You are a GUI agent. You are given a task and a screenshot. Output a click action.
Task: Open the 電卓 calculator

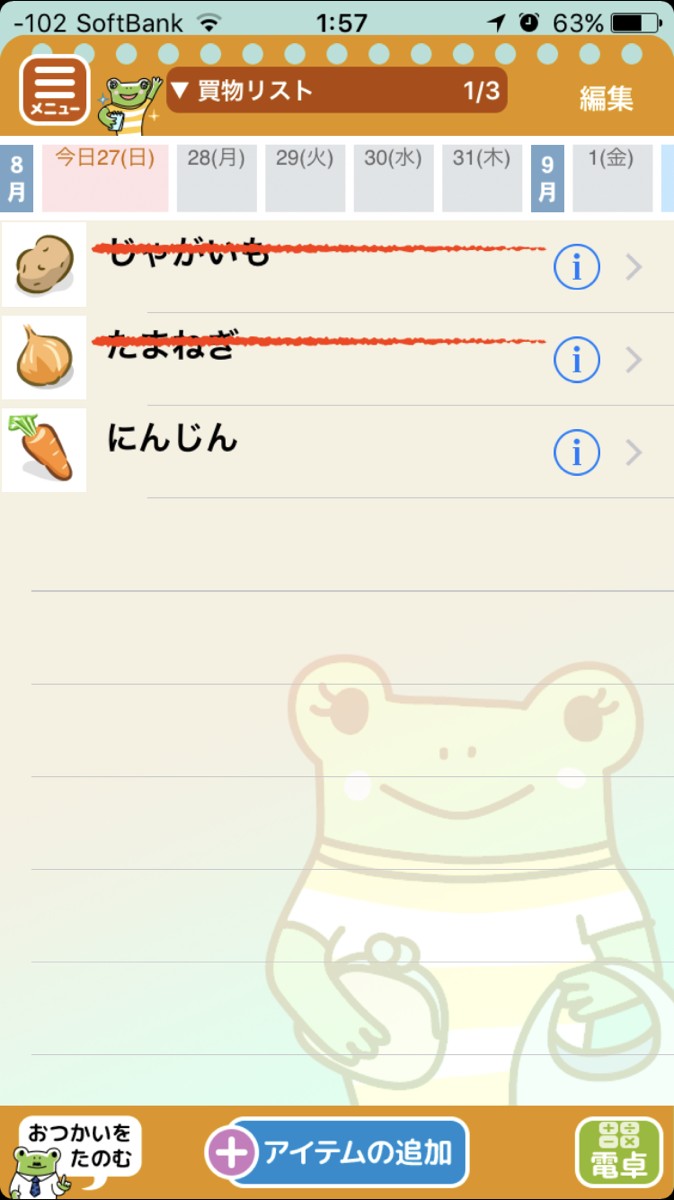pyautogui.click(x=619, y=1152)
